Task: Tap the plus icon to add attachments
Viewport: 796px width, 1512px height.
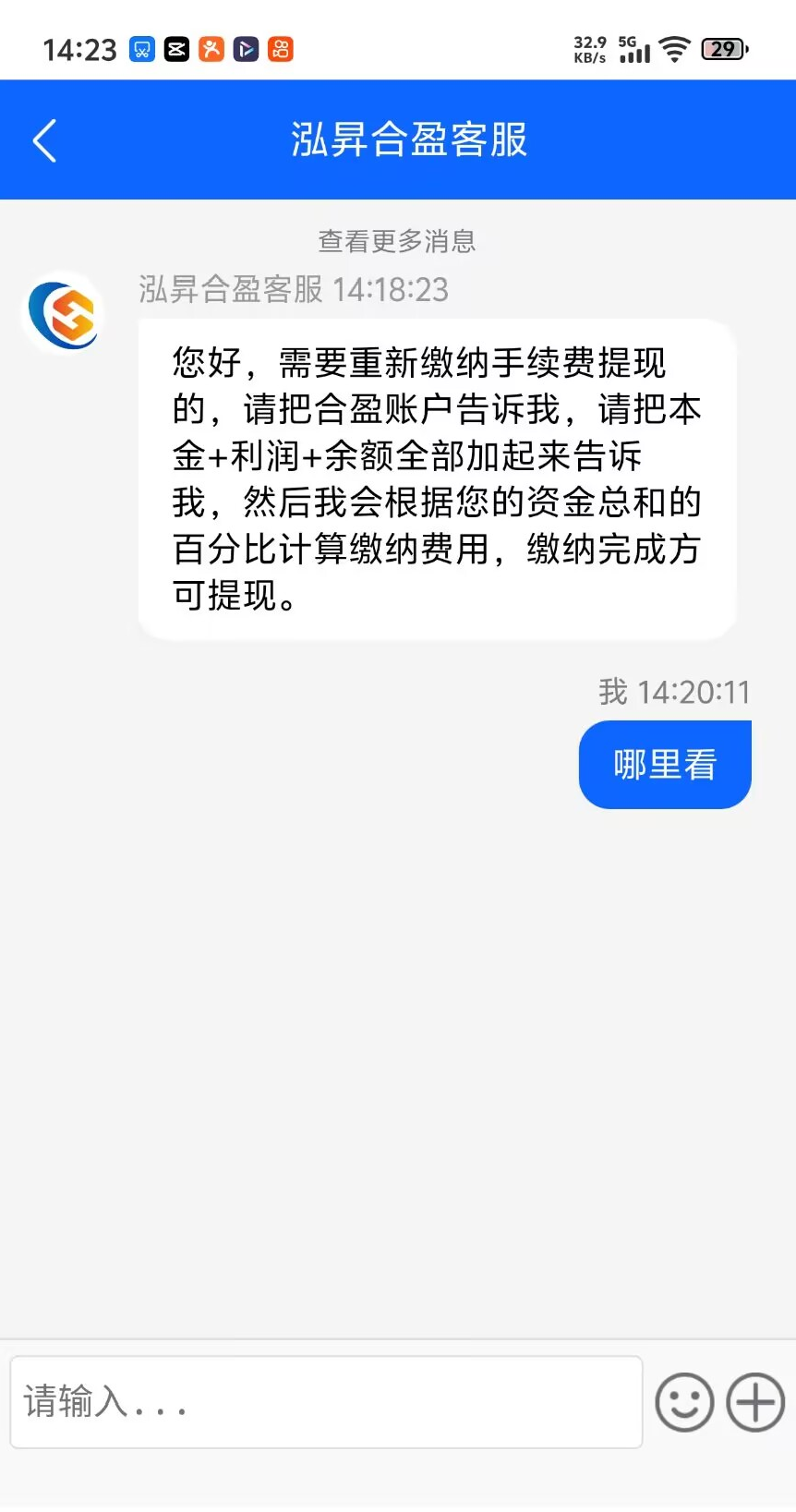Action: pyautogui.click(x=754, y=1402)
